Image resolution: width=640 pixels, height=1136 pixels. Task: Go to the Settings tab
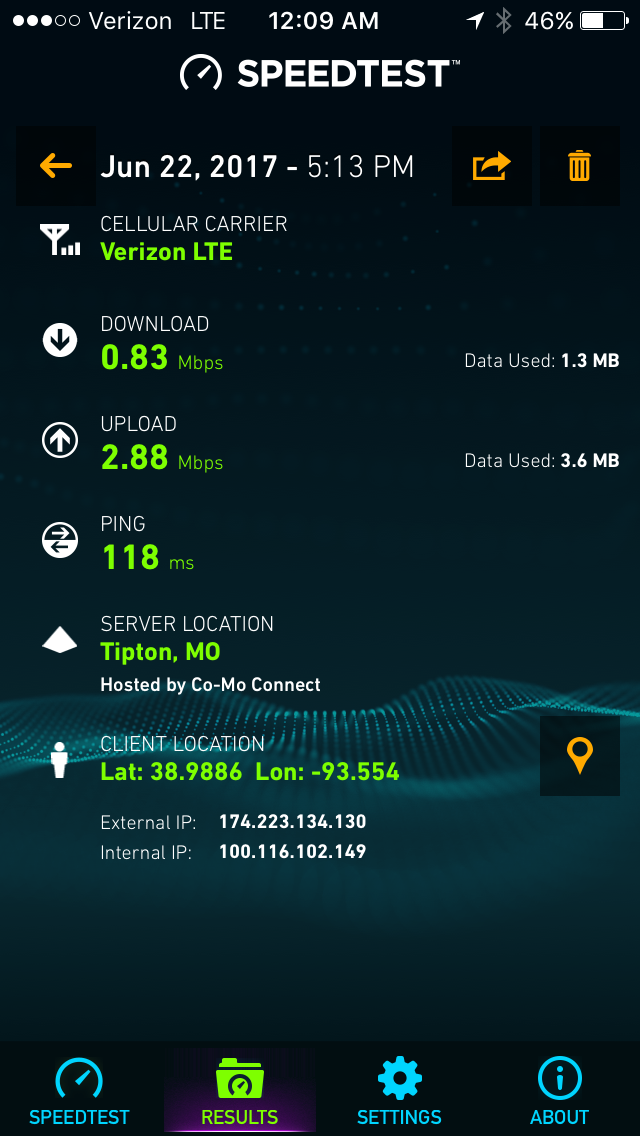(x=399, y=1092)
